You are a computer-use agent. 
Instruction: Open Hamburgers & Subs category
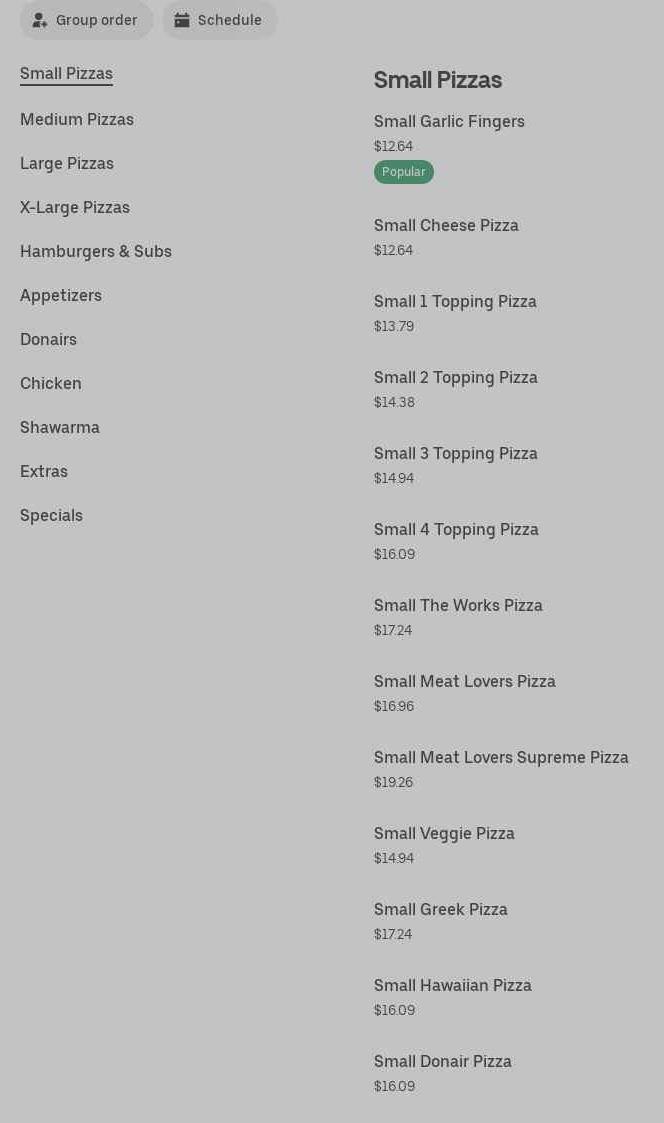pyautogui.click(x=96, y=251)
